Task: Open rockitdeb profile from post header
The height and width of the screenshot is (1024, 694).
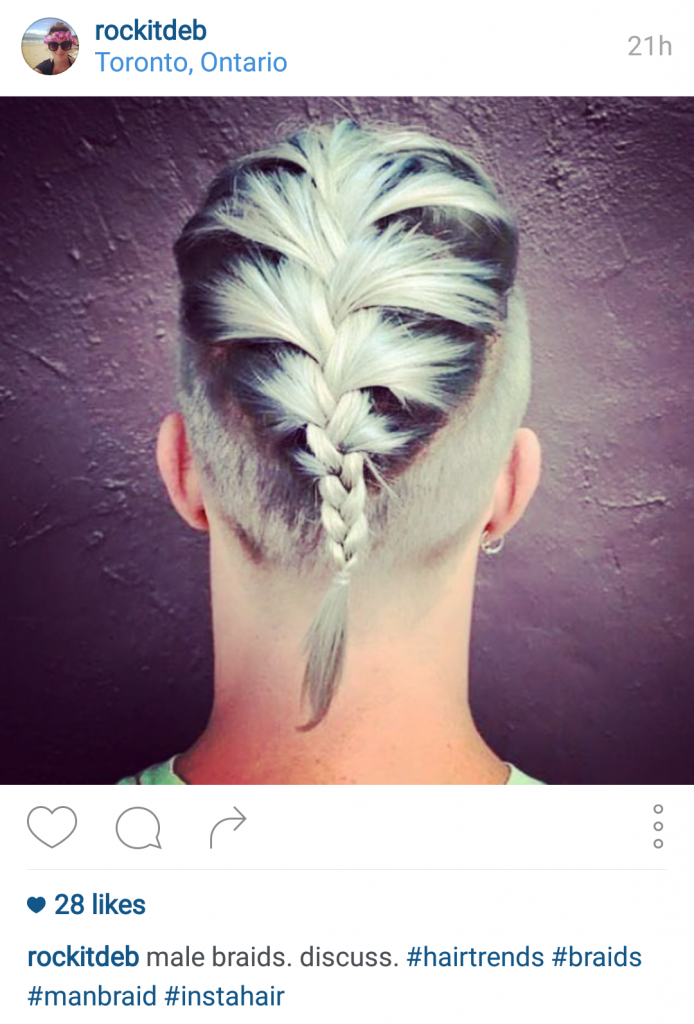Action: [150, 31]
